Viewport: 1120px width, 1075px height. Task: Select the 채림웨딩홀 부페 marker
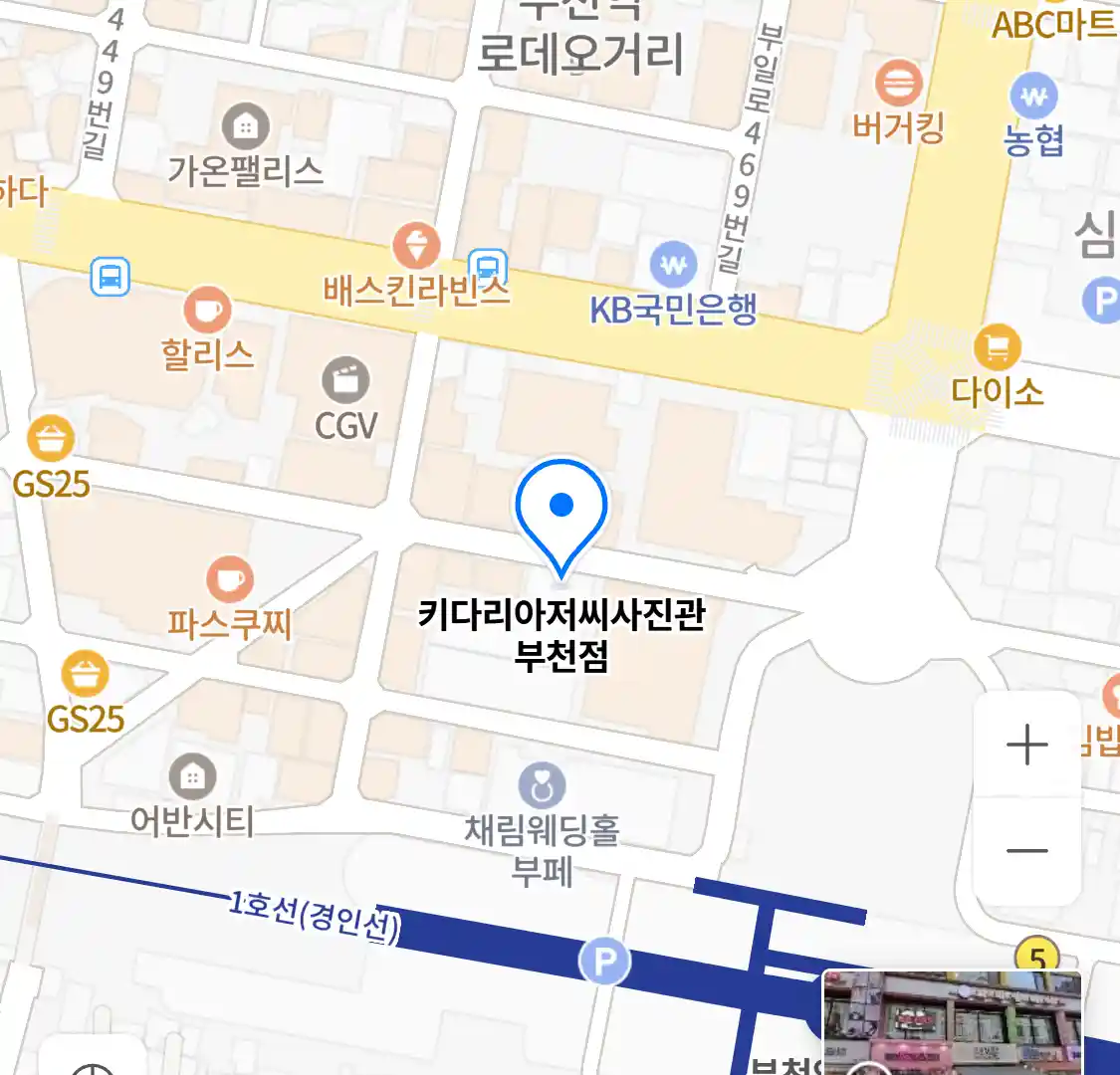(543, 786)
